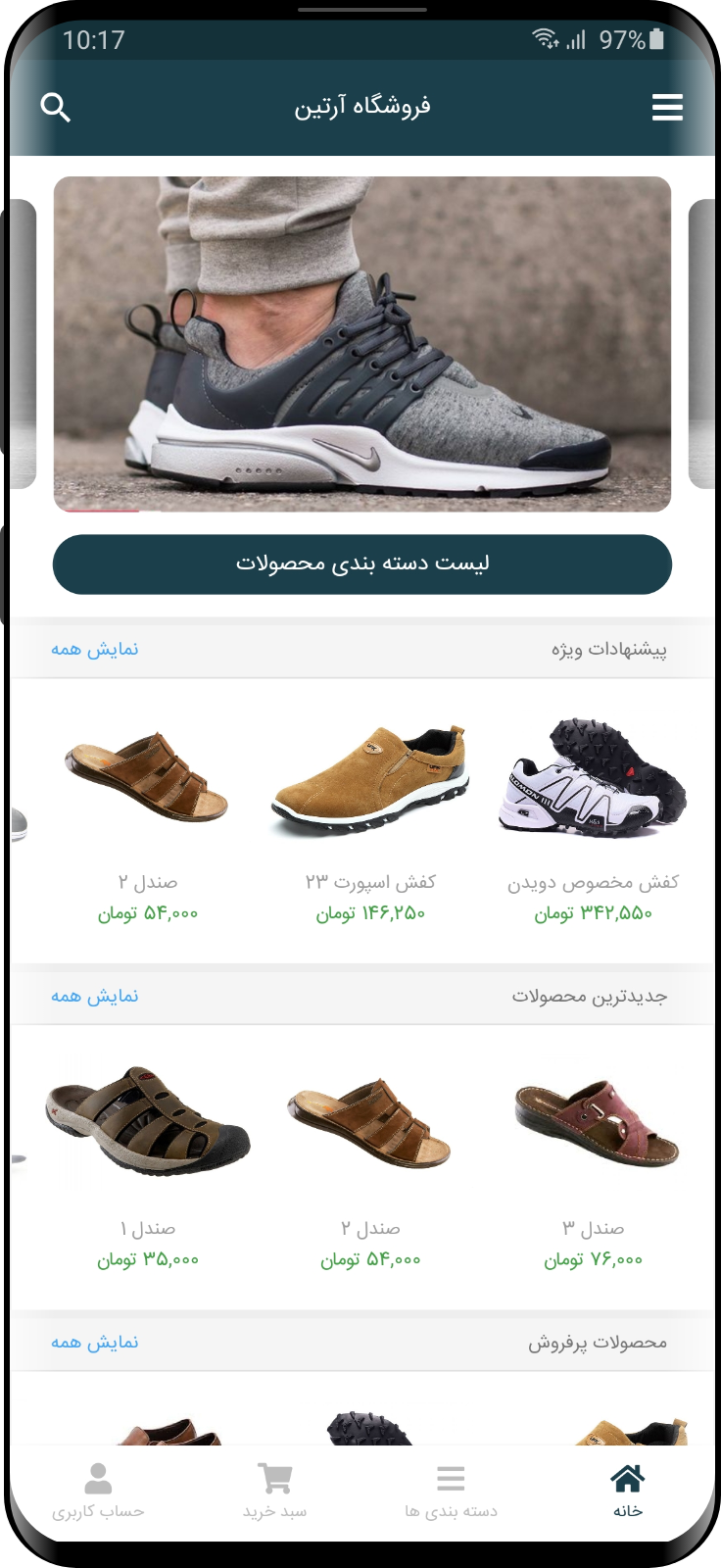Go to the حساب کاربری tab
Screen dimensions: 721x1568
click(98, 1491)
